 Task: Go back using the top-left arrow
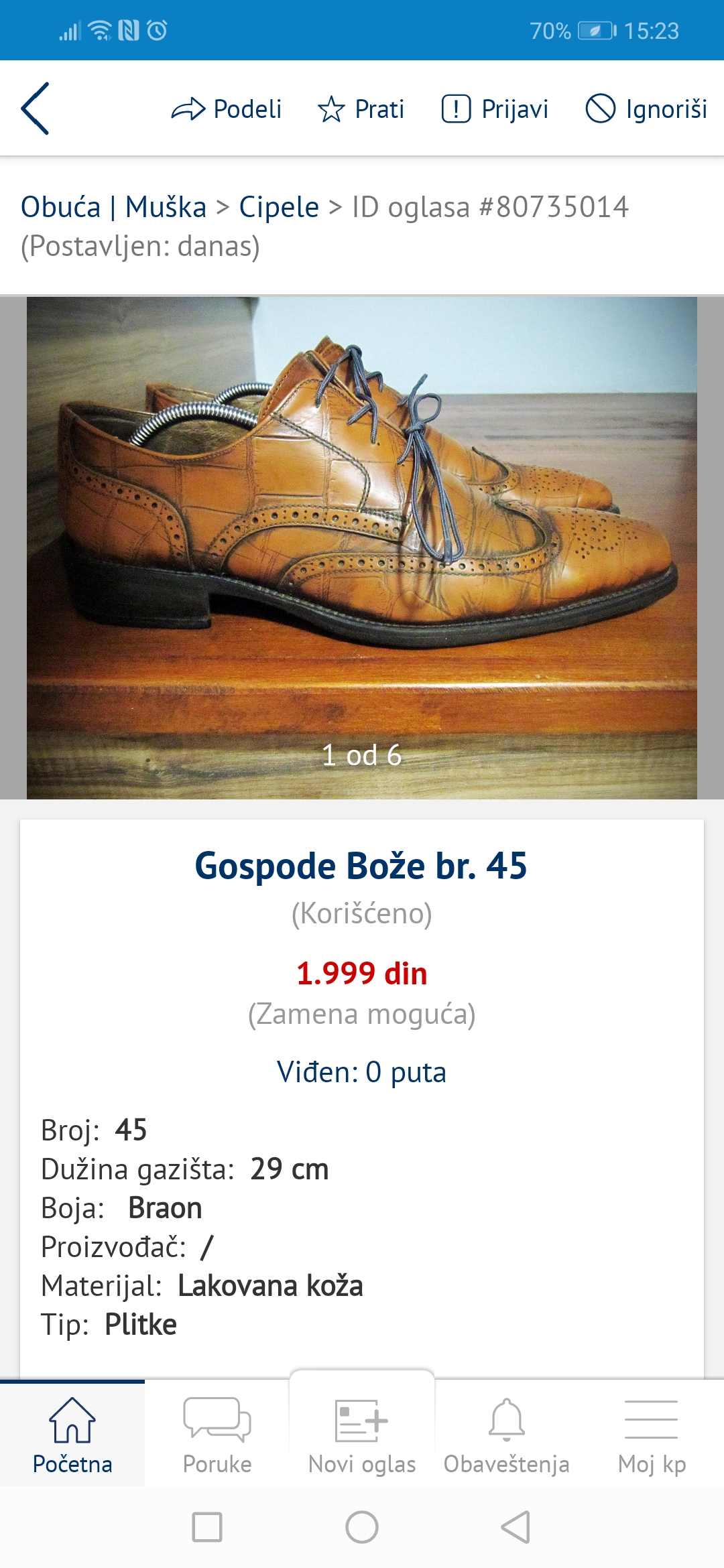(36, 109)
